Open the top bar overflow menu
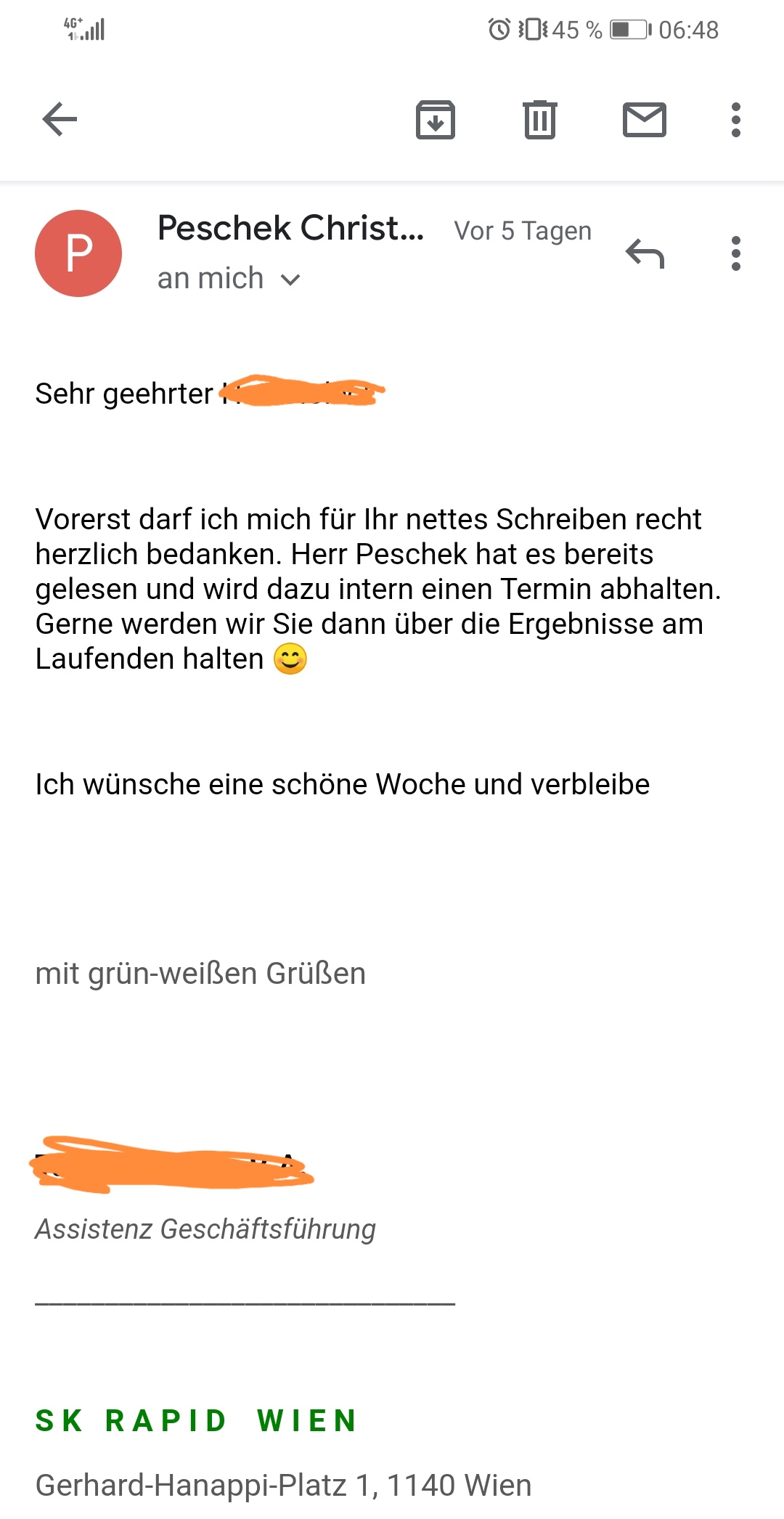The image size is (784, 1519). 736,120
